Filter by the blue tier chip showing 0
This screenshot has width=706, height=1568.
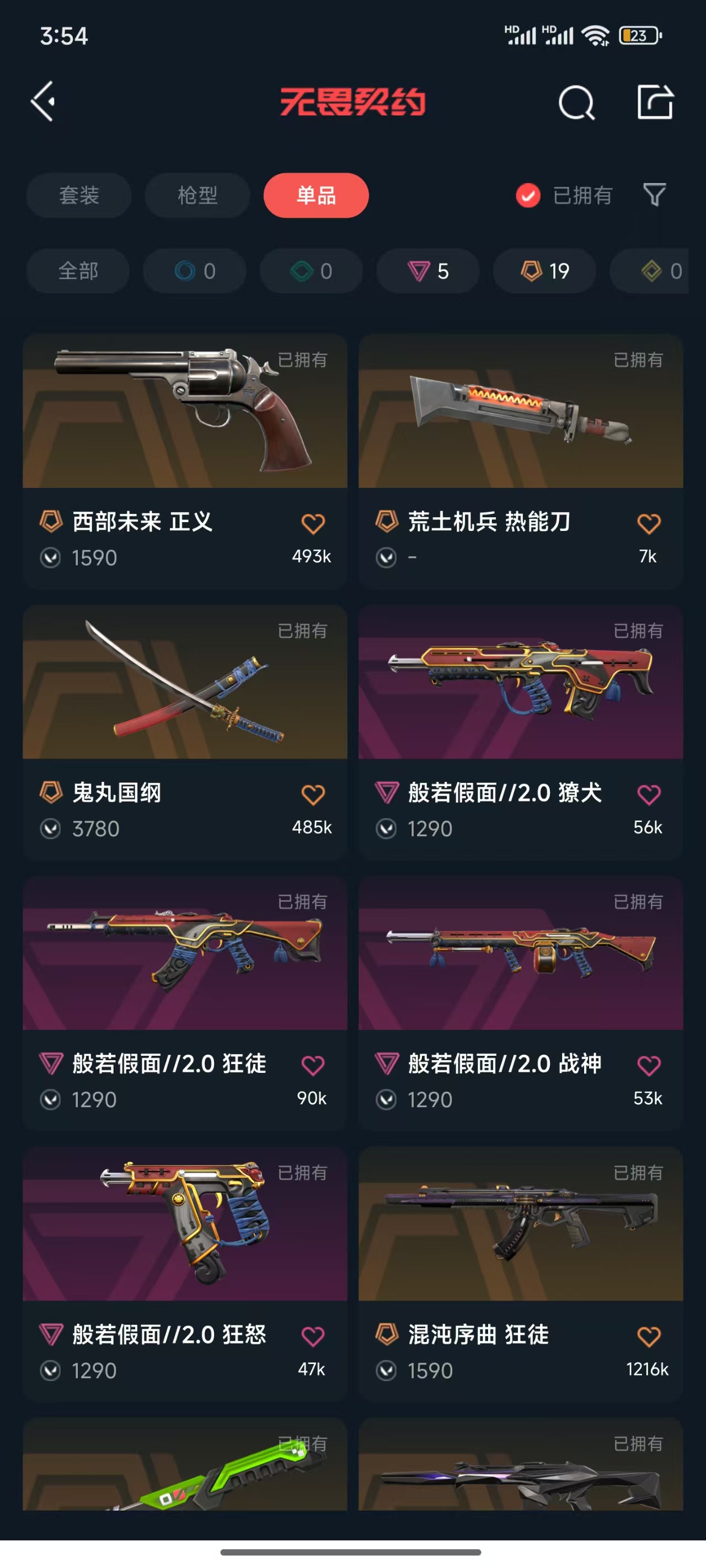(195, 271)
